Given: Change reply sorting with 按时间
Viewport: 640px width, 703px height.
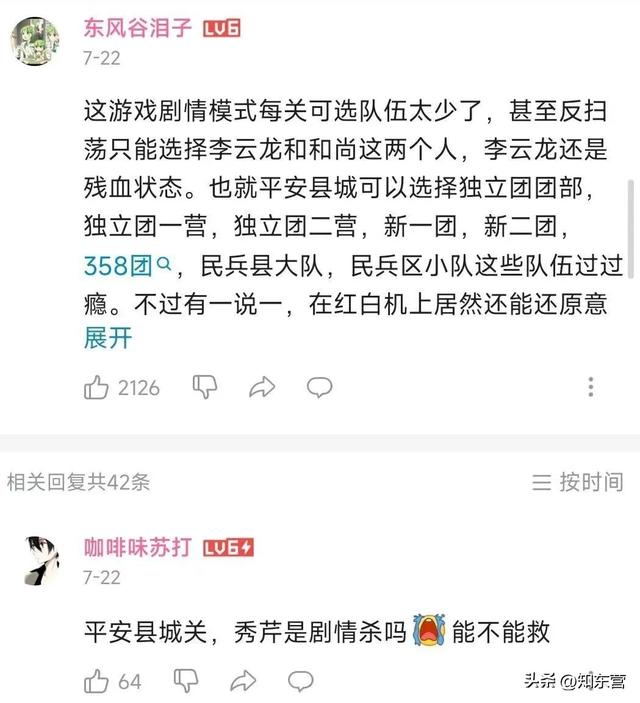Looking at the screenshot, I should [x=577, y=482].
